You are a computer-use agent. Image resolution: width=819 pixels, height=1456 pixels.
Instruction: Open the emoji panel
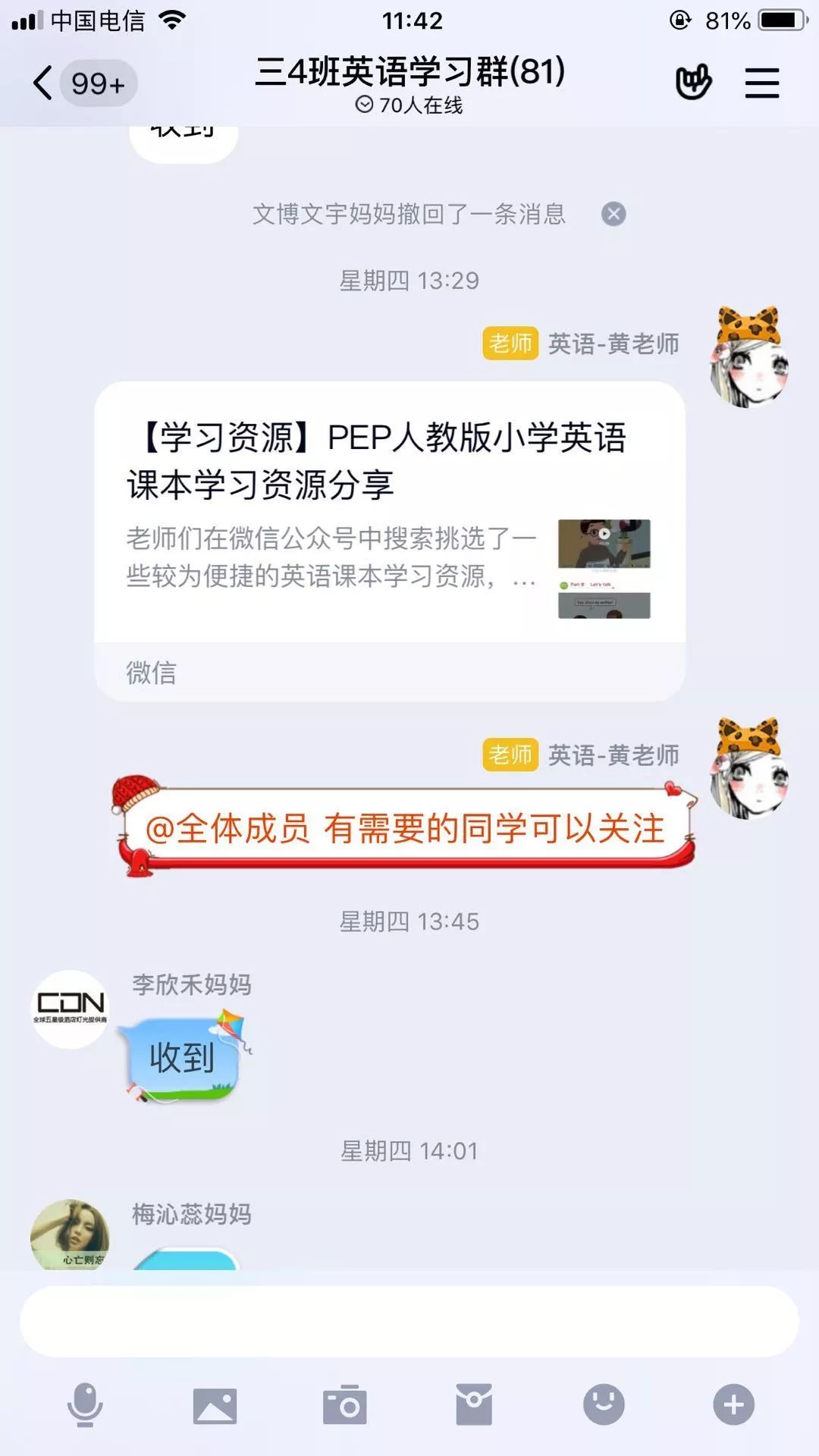[x=604, y=1405]
